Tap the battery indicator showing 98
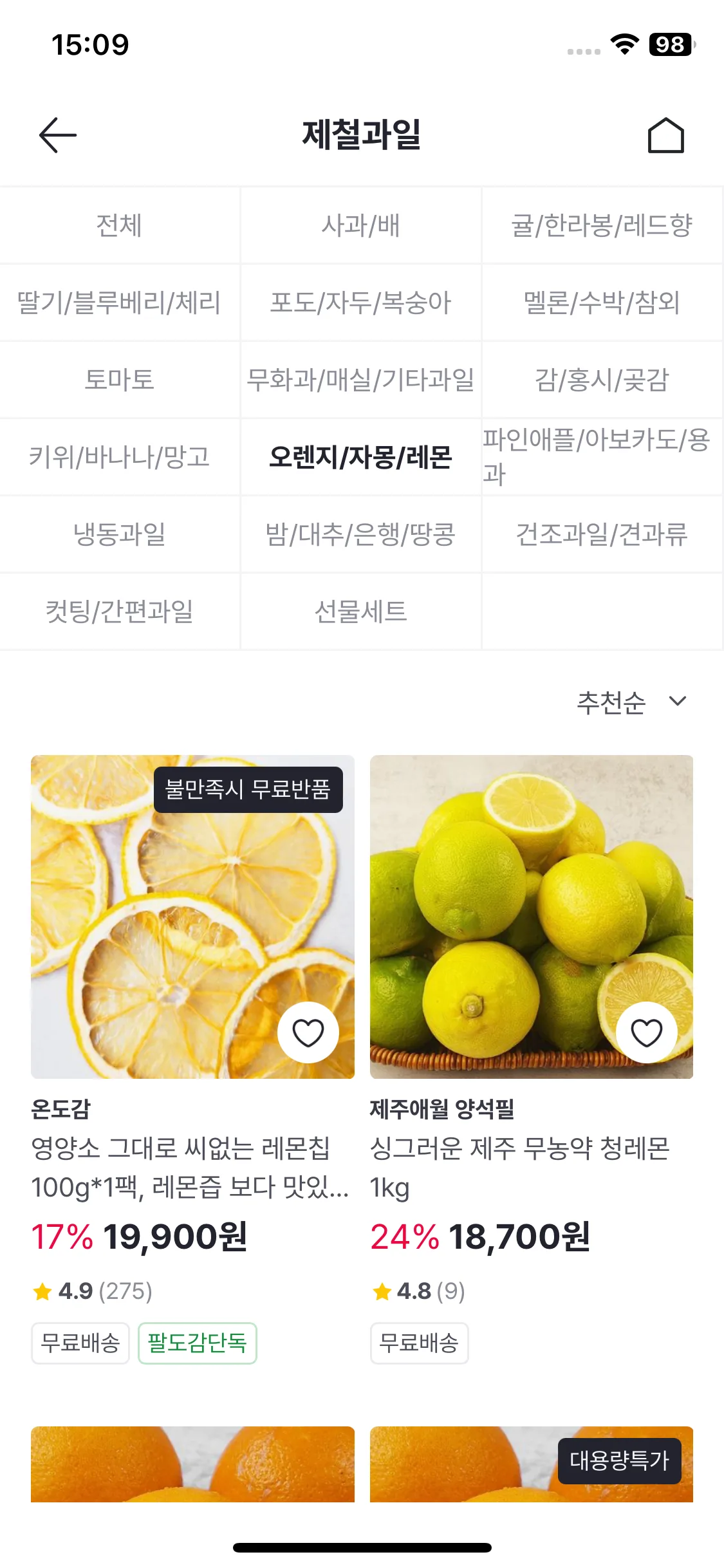Viewport: 724px width, 1568px height. tap(667, 45)
